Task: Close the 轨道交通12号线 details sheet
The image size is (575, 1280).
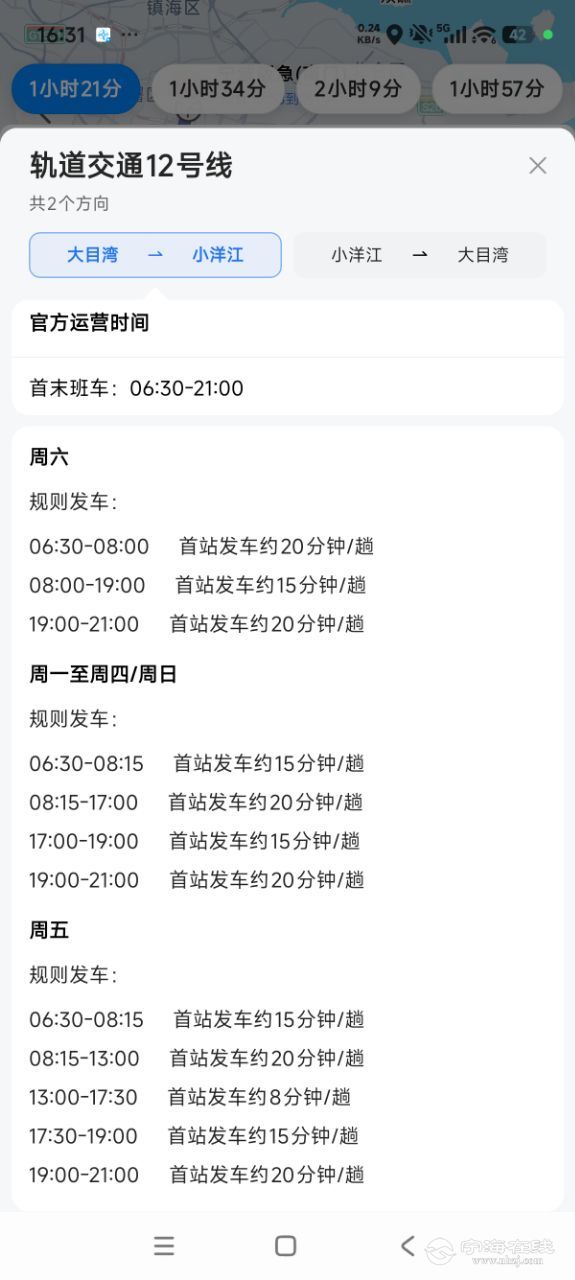Action: tap(538, 166)
